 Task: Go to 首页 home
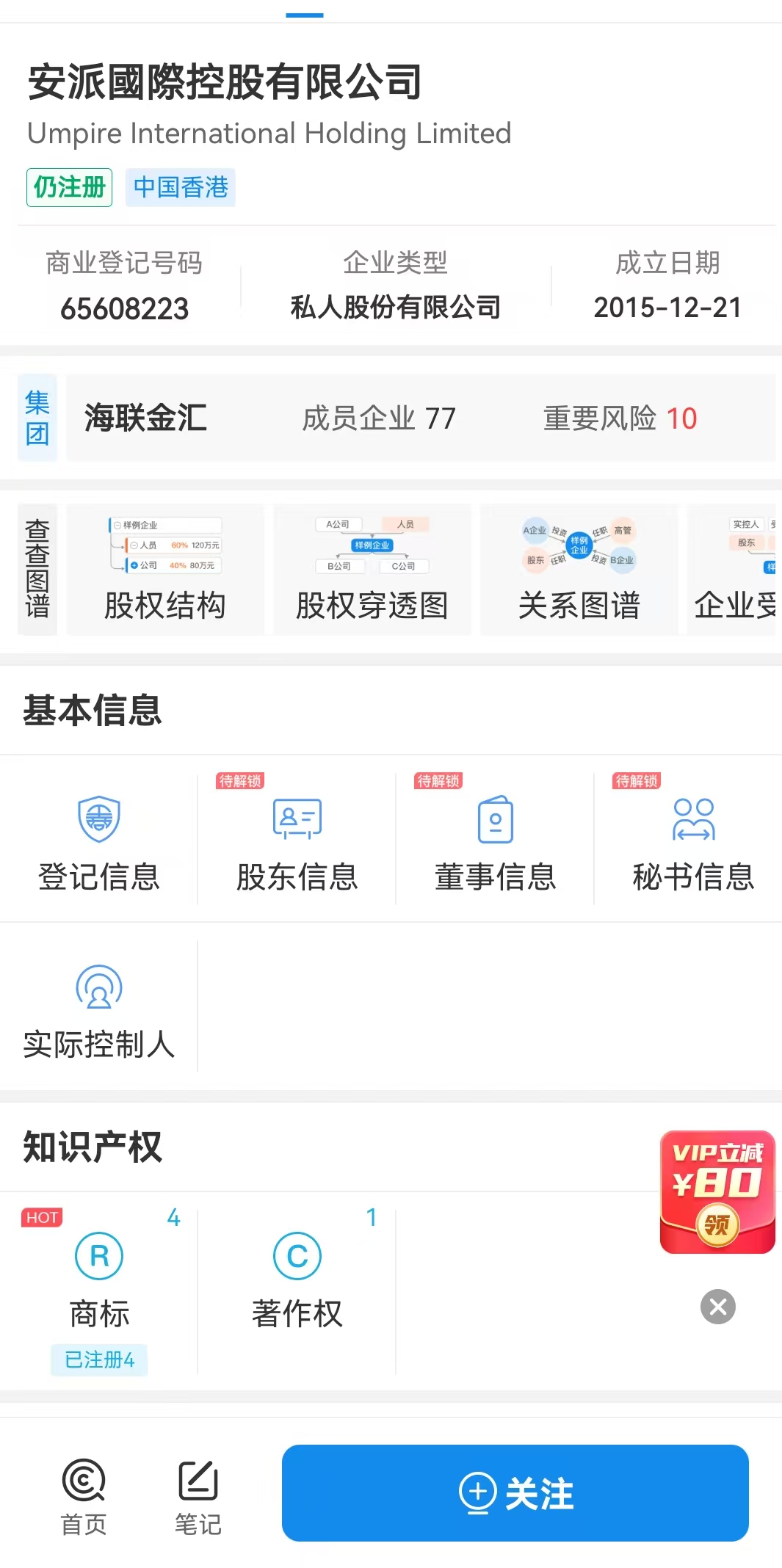click(x=84, y=1496)
